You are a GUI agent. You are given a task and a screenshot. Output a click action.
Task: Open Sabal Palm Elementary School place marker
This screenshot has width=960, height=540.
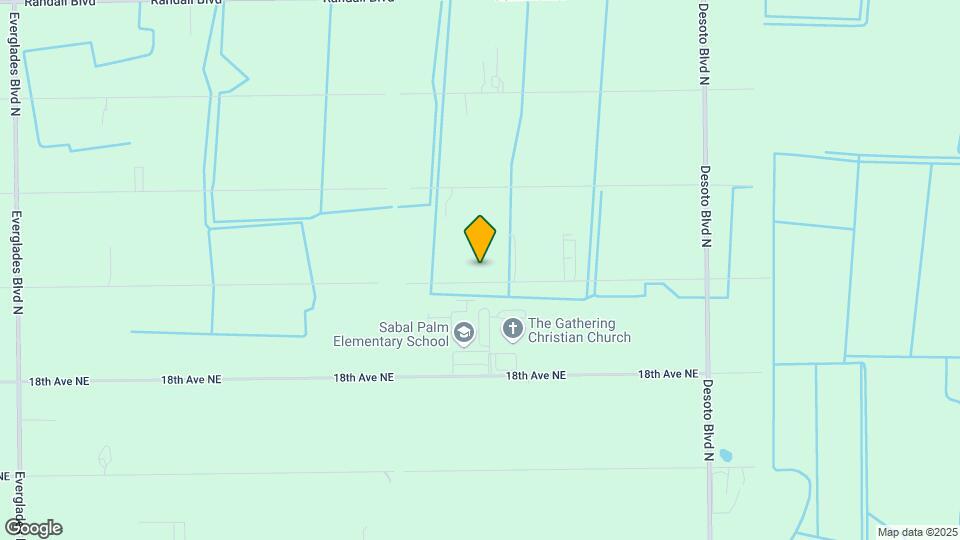[463, 332]
